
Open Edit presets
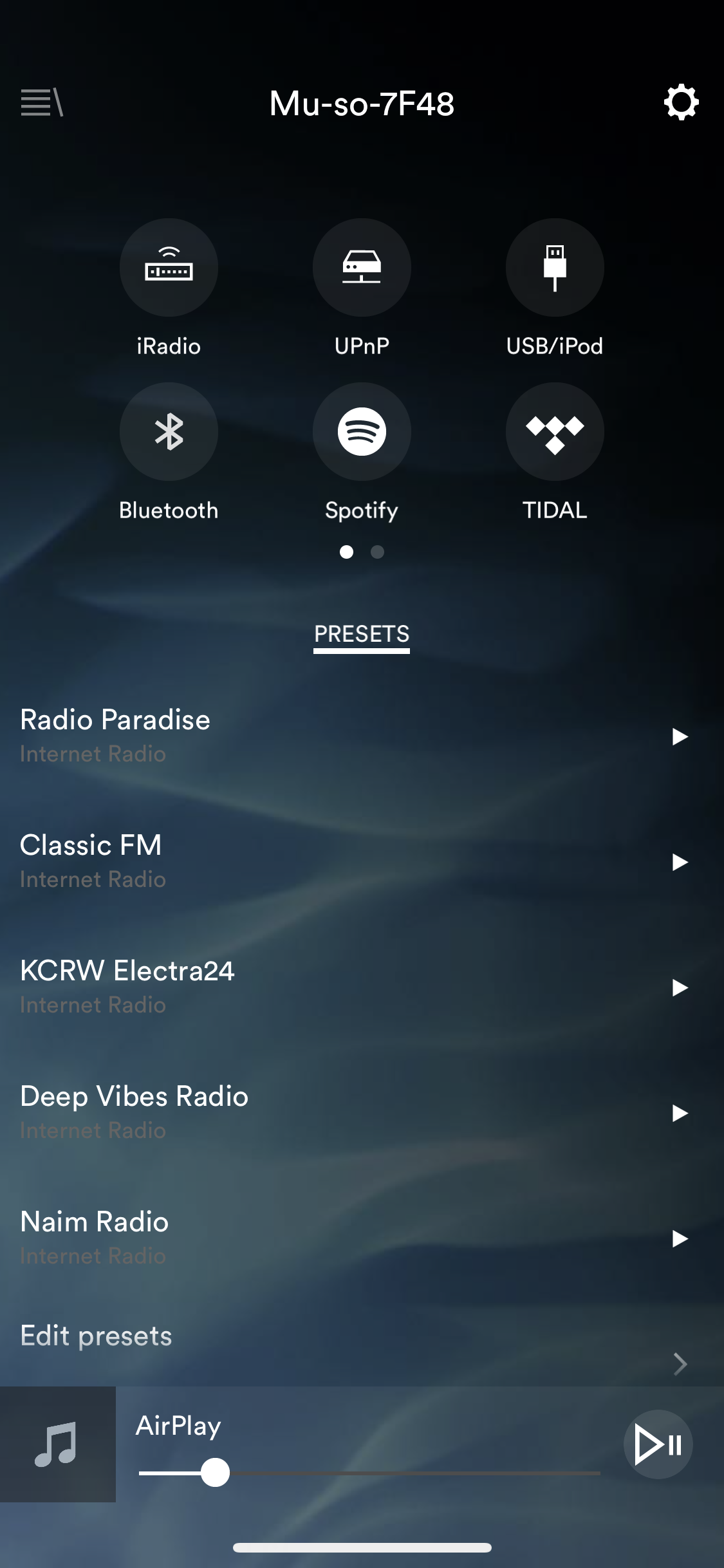point(97,1336)
